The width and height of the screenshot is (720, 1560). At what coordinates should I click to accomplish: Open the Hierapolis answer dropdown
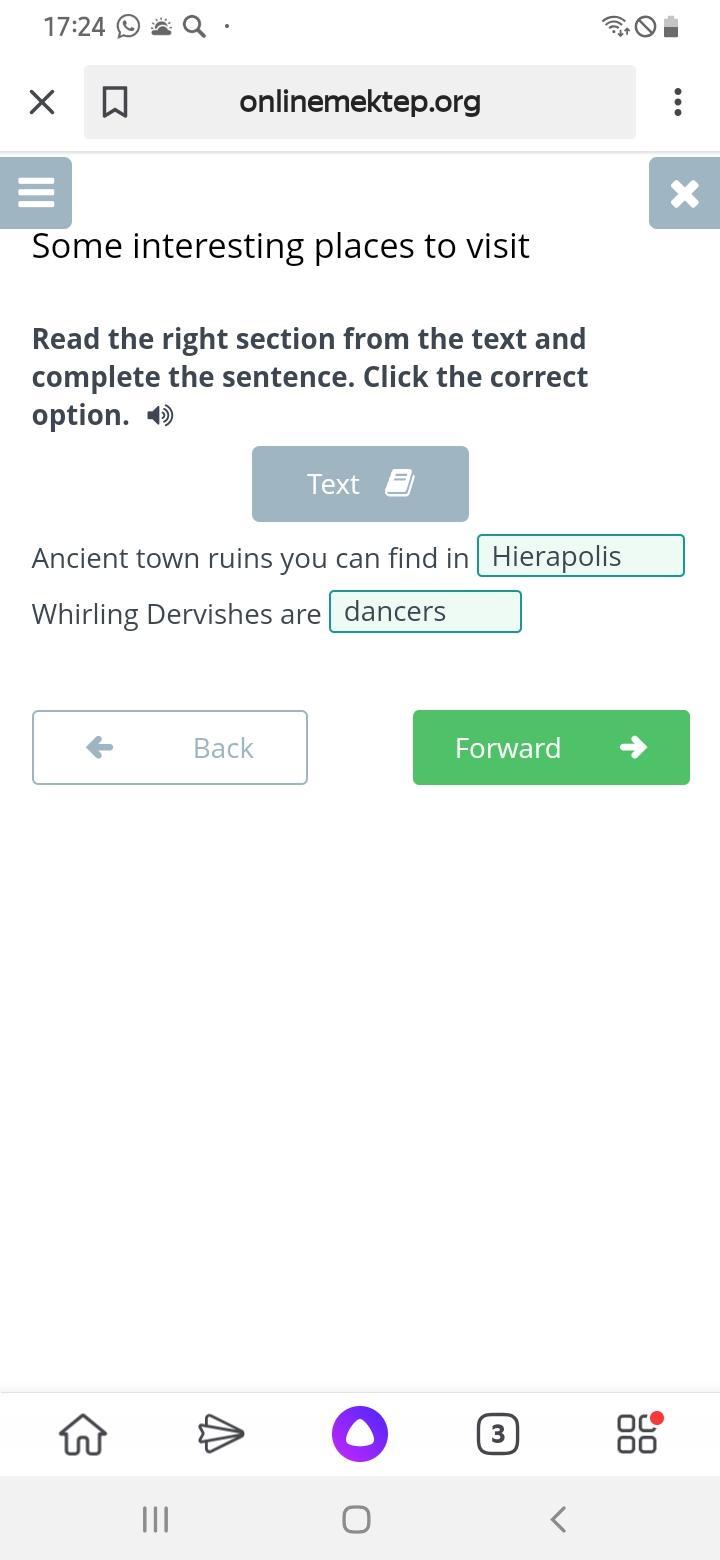click(x=580, y=556)
